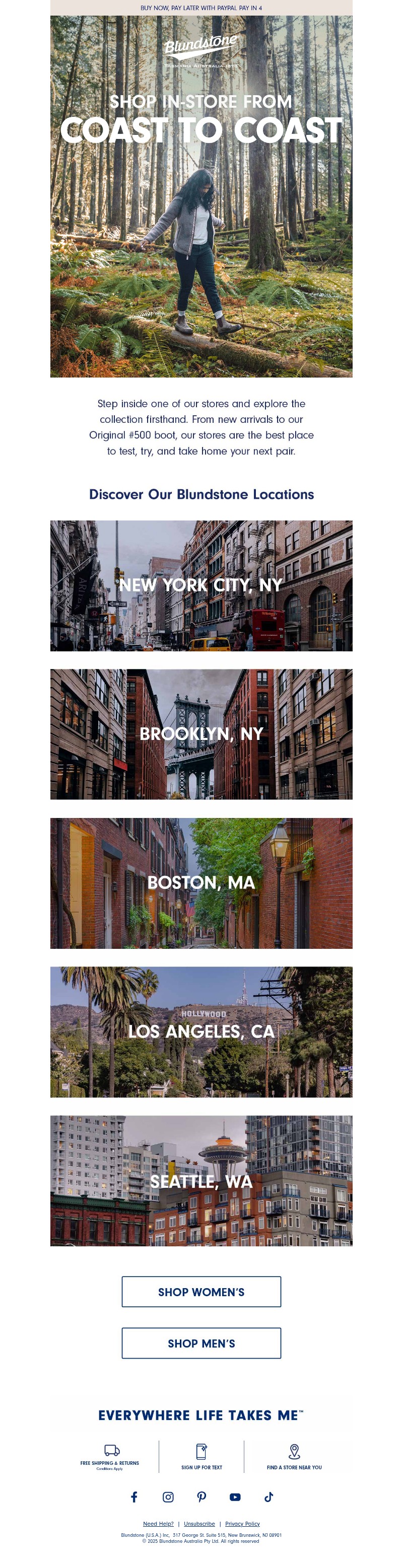
Task: Open the New York City, NY store tile
Action: click(x=201, y=585)
